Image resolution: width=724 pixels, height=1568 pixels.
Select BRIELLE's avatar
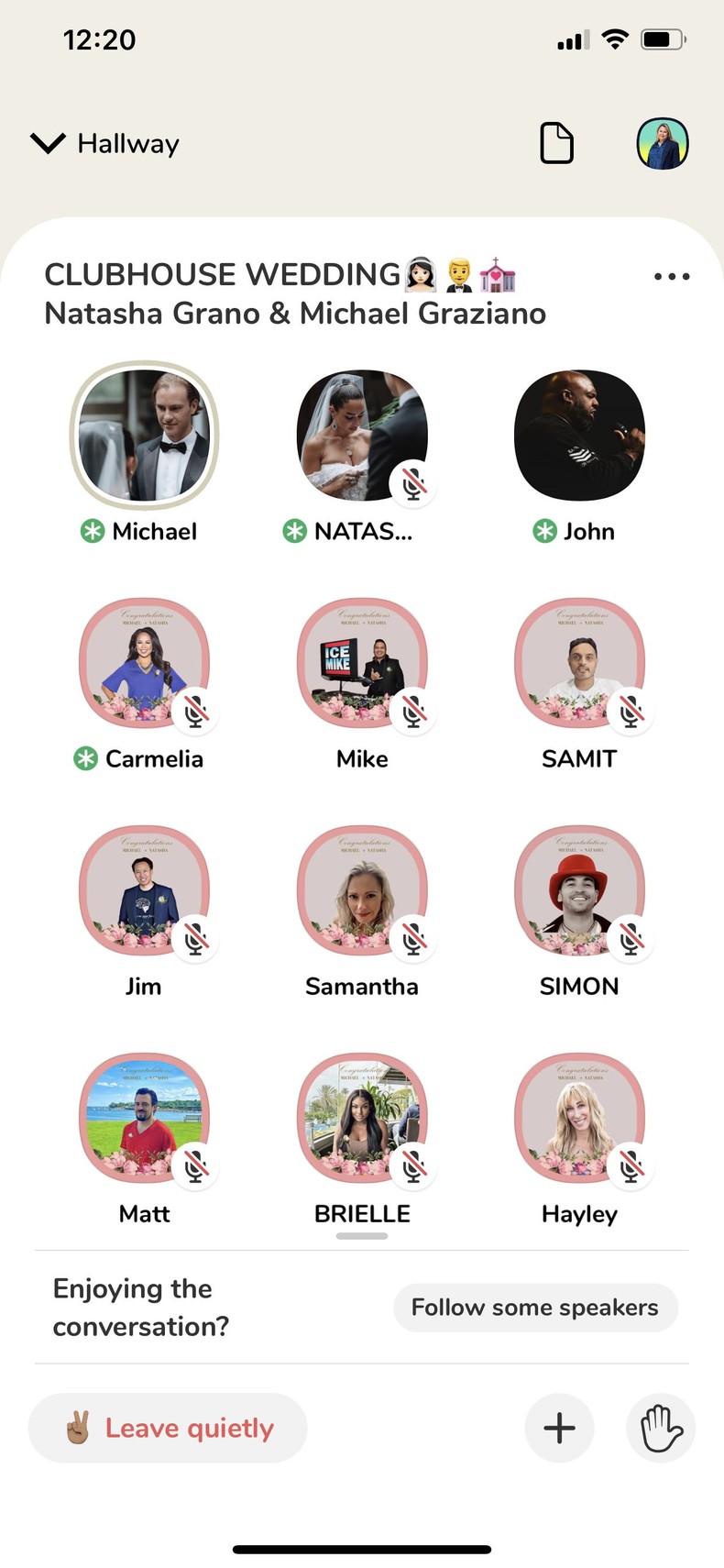coord(361,1118)
